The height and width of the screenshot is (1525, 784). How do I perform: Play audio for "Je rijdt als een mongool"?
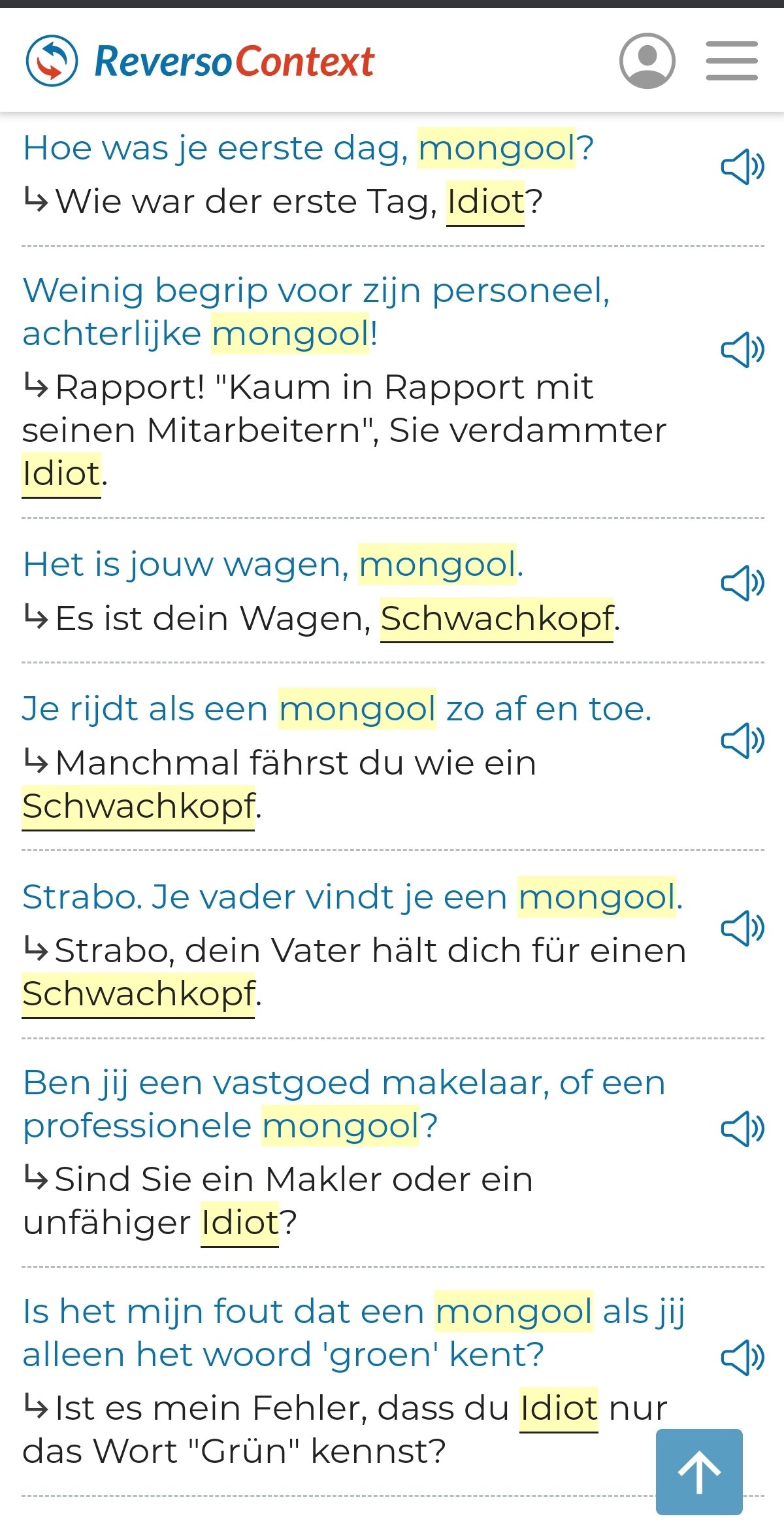point(742,741)
